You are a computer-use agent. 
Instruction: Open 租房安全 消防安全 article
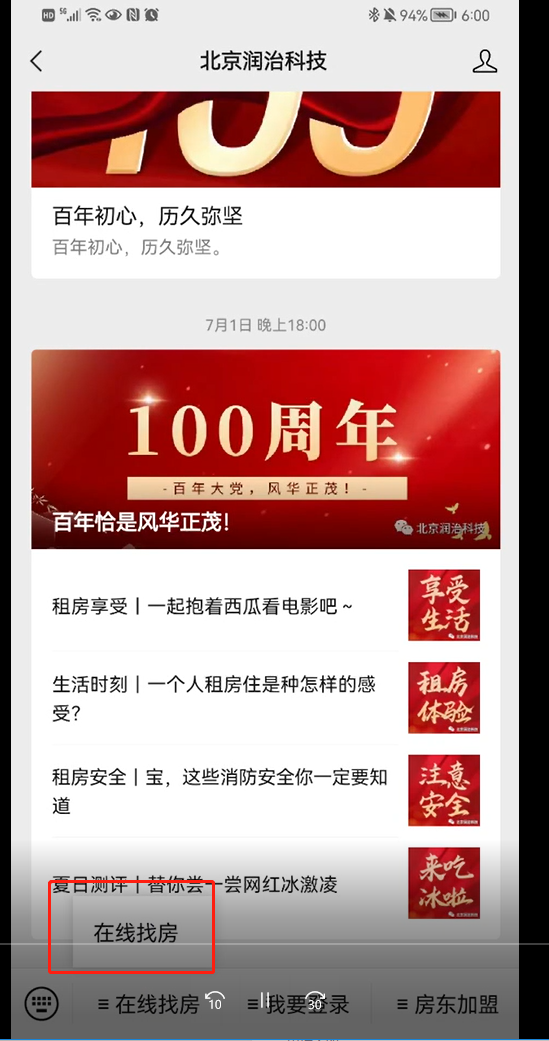point(266,791)
